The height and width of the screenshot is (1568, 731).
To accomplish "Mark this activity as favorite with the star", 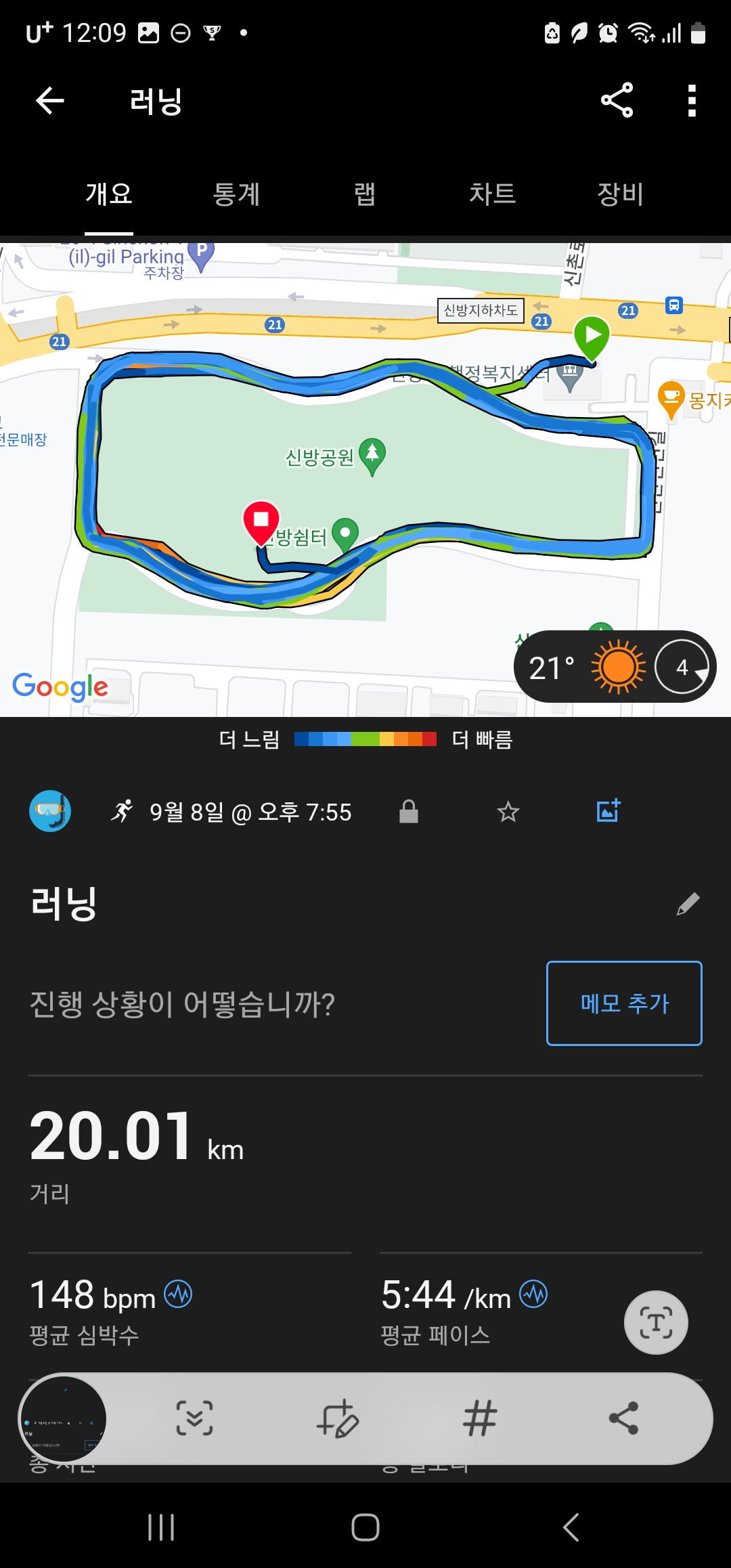I will [x=508, y=811].
